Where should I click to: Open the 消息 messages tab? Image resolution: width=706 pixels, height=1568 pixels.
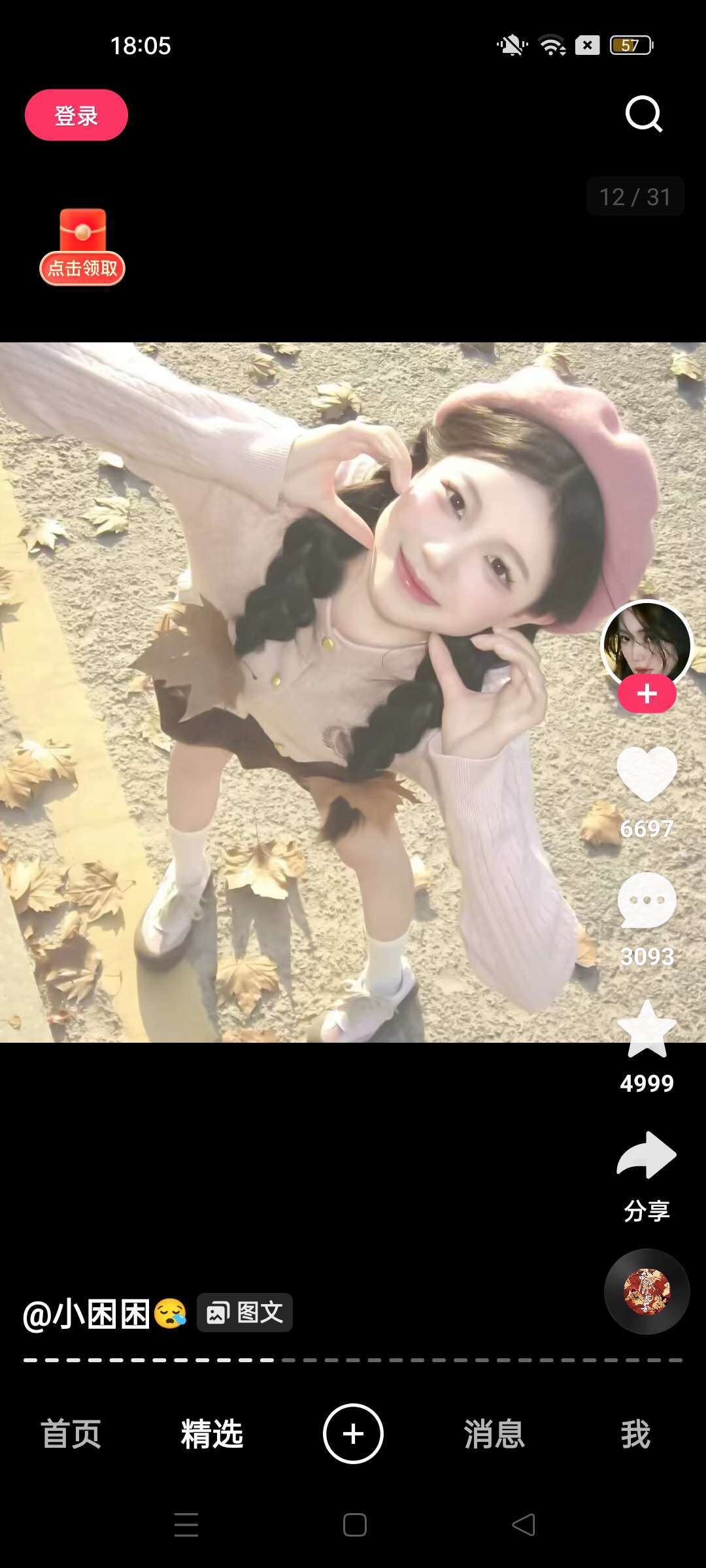click(x=494, y=1434)
